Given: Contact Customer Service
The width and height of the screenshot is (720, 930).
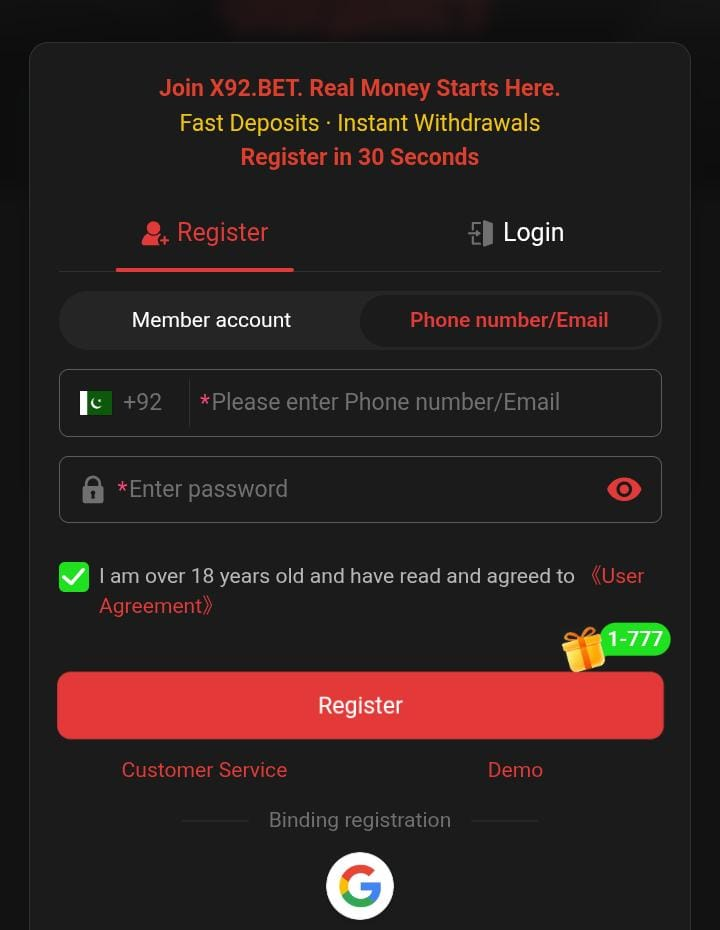Looking at the screenshot, I should [x=204, y=770].
